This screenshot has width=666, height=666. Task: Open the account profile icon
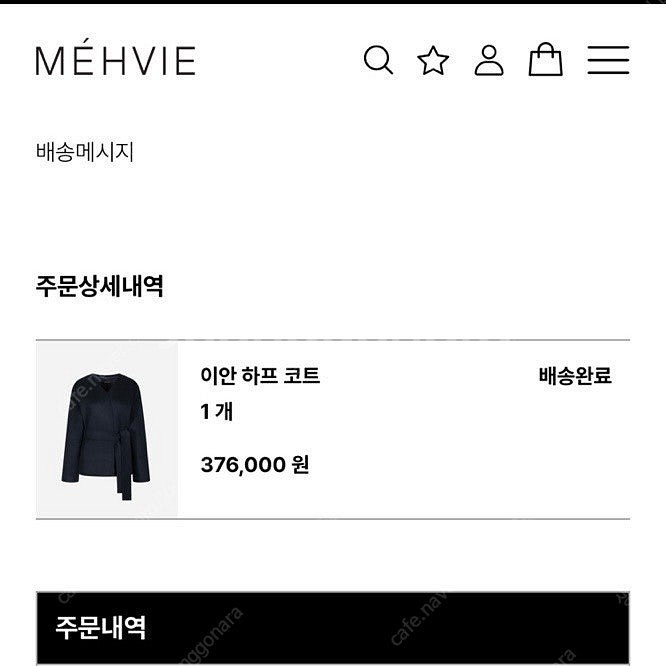(489, 60)
